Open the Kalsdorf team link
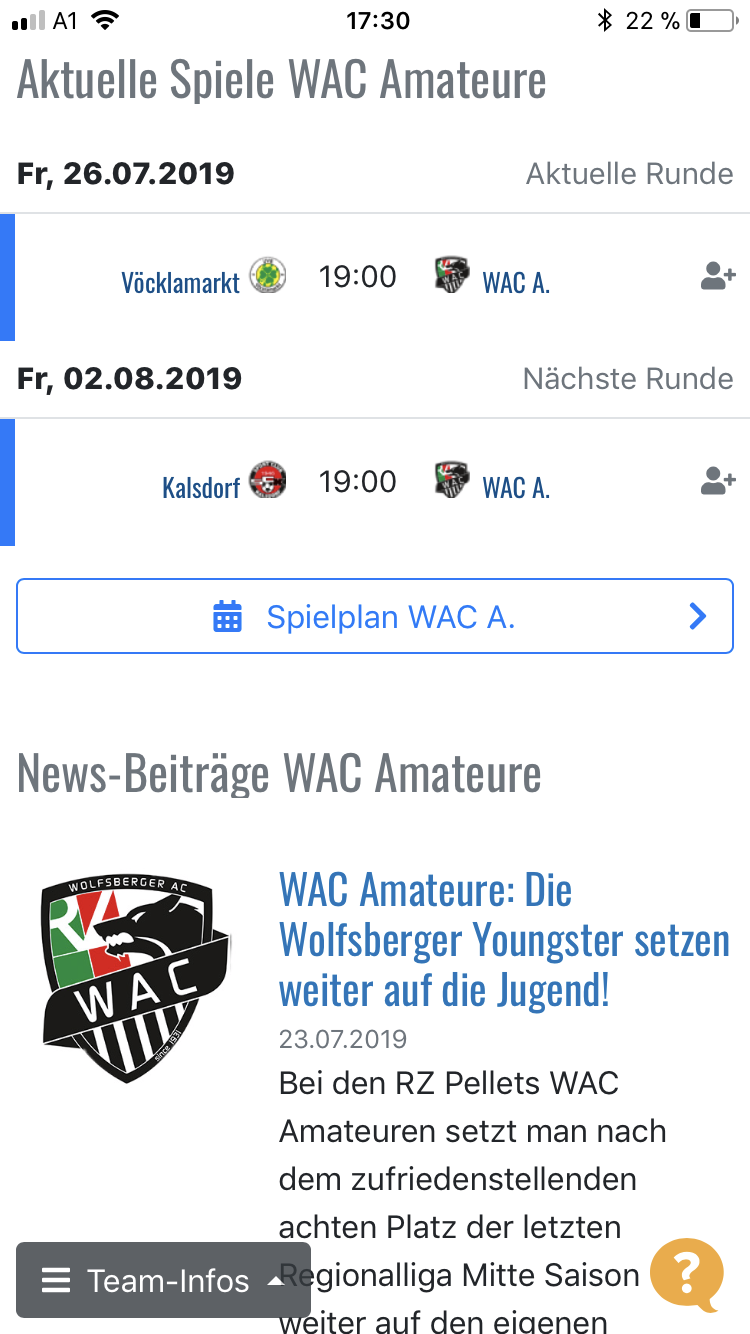The image size is (750, 1334). [x=201, y=487]
